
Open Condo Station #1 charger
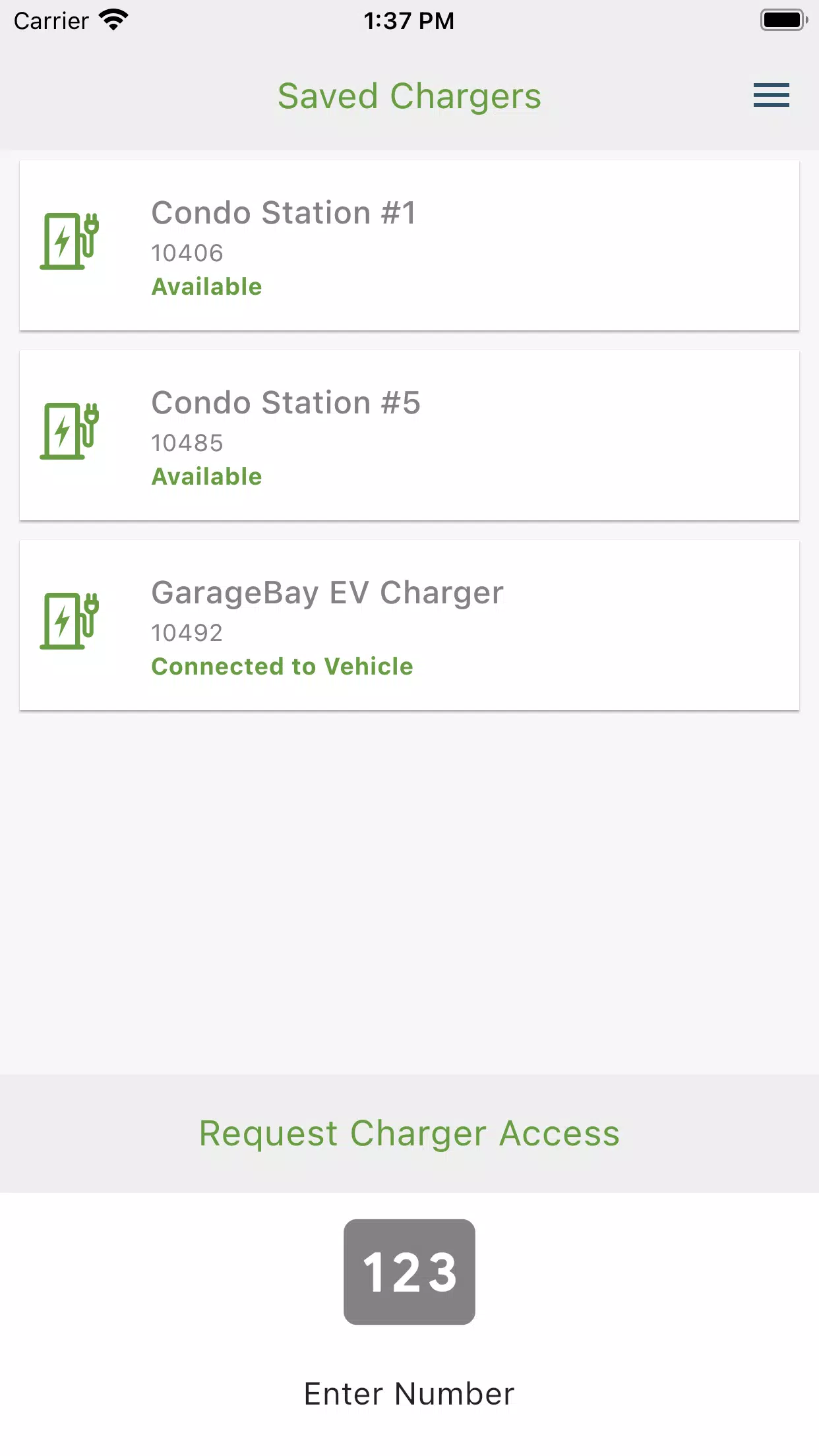(x=409, y=245)
